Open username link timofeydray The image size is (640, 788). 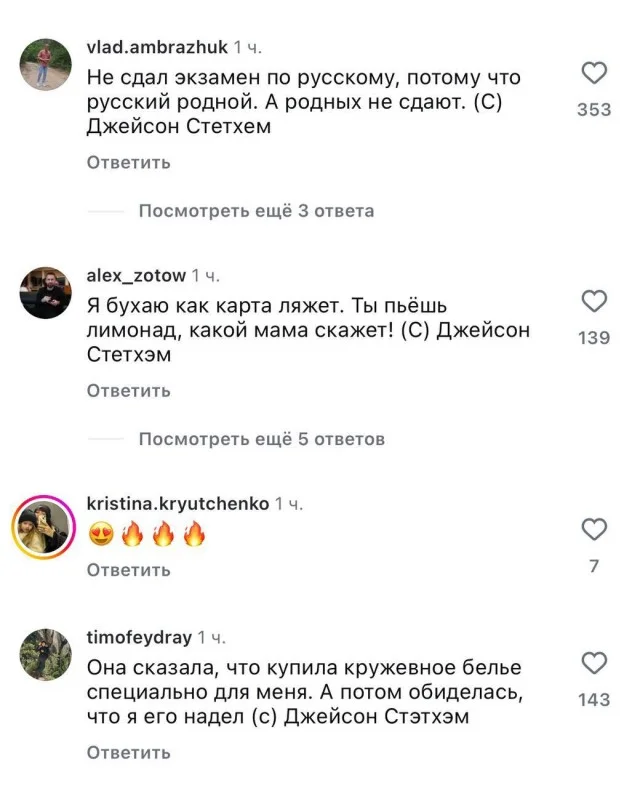point(139,637)
